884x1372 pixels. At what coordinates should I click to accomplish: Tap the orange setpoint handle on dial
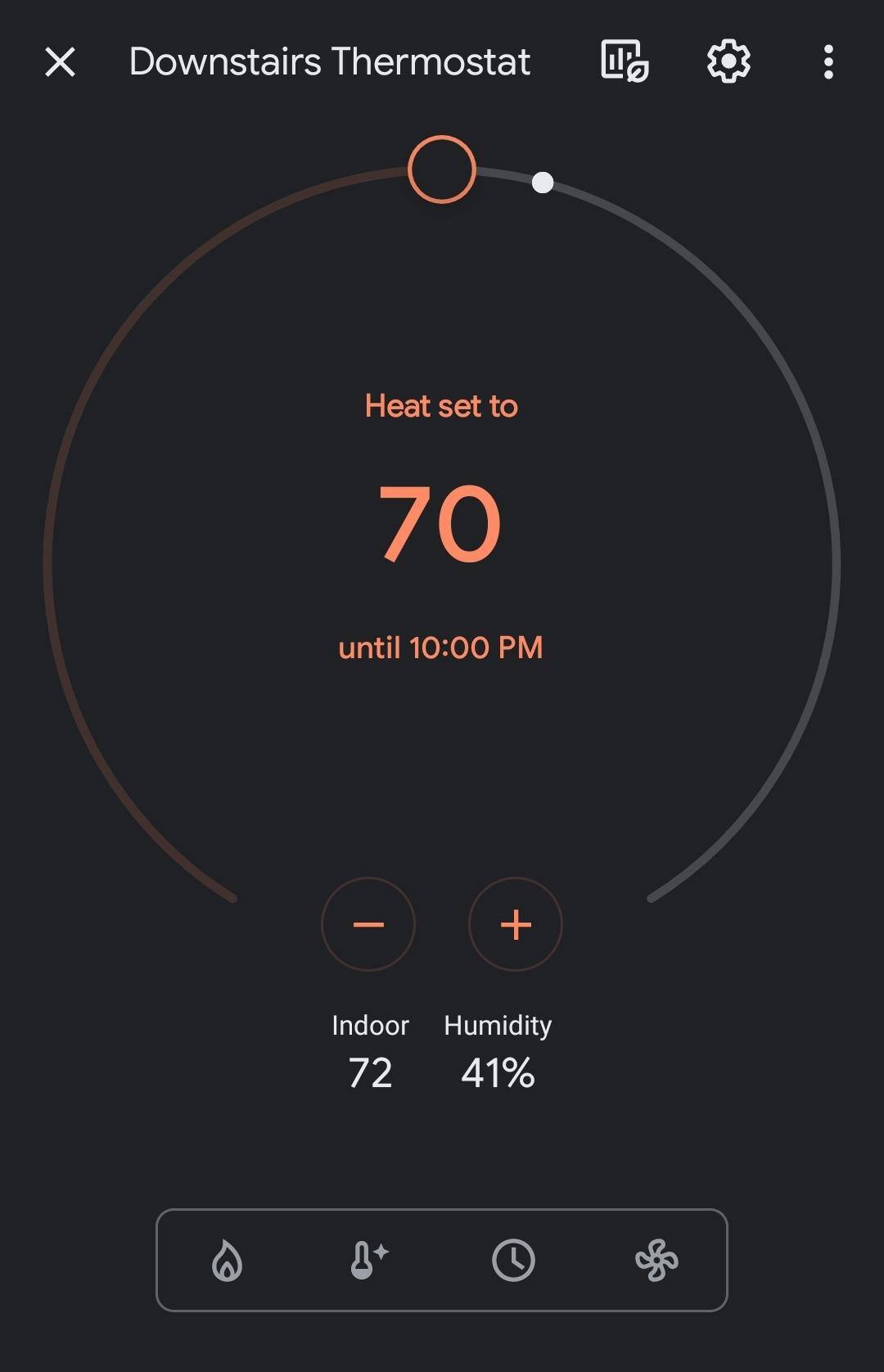pos(442,169)
